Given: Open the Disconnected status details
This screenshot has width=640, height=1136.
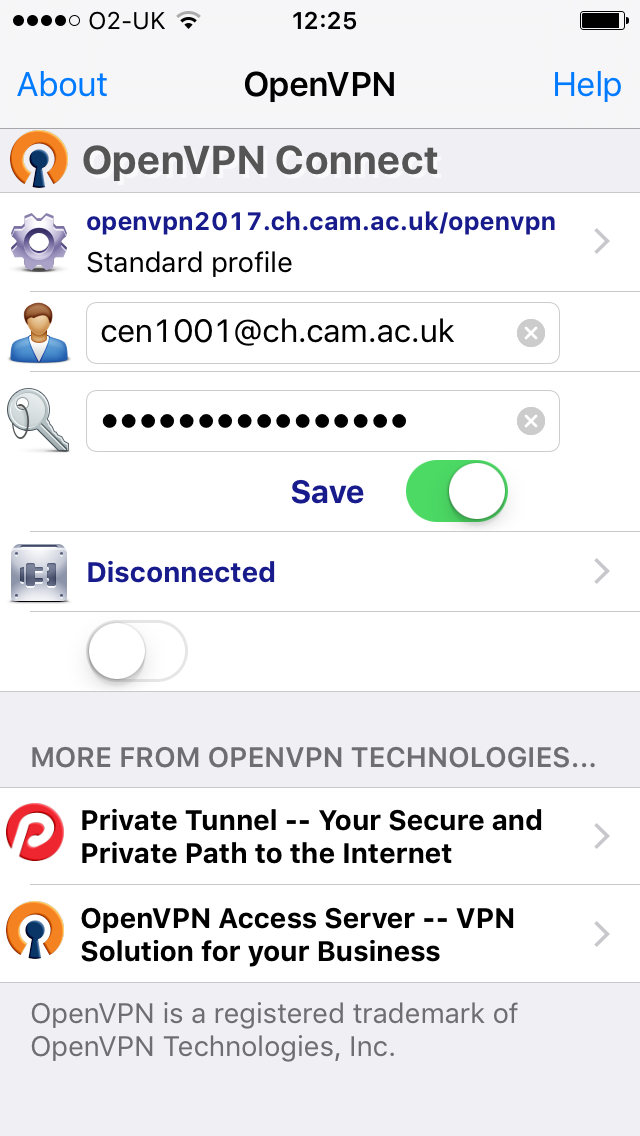Looking at the screenshot, I should pos(320,572).
